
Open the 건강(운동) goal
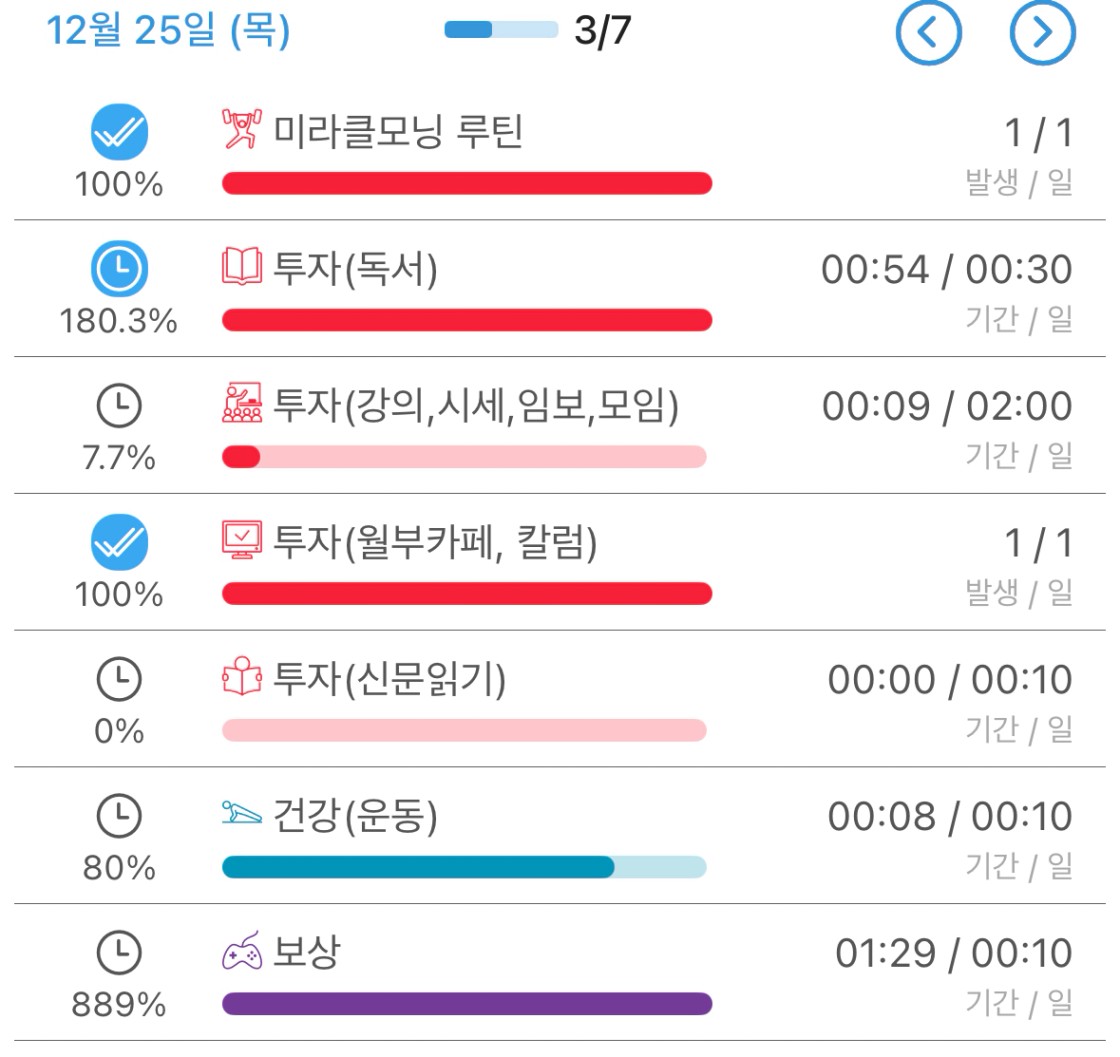pos(355,818)
